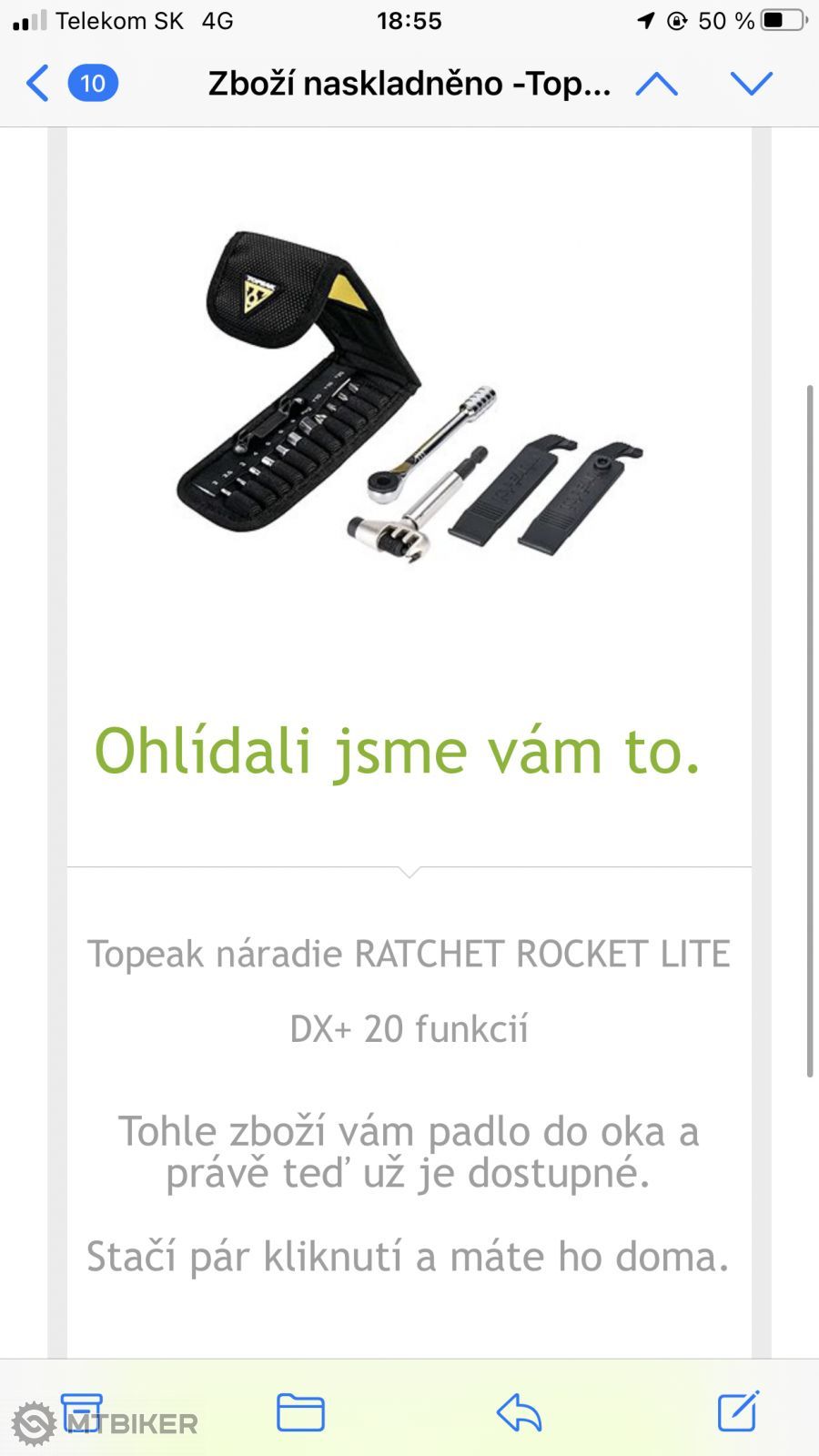Jump to the next email
The width and height of the screenshot is (819, 1456).
point(752,84)
